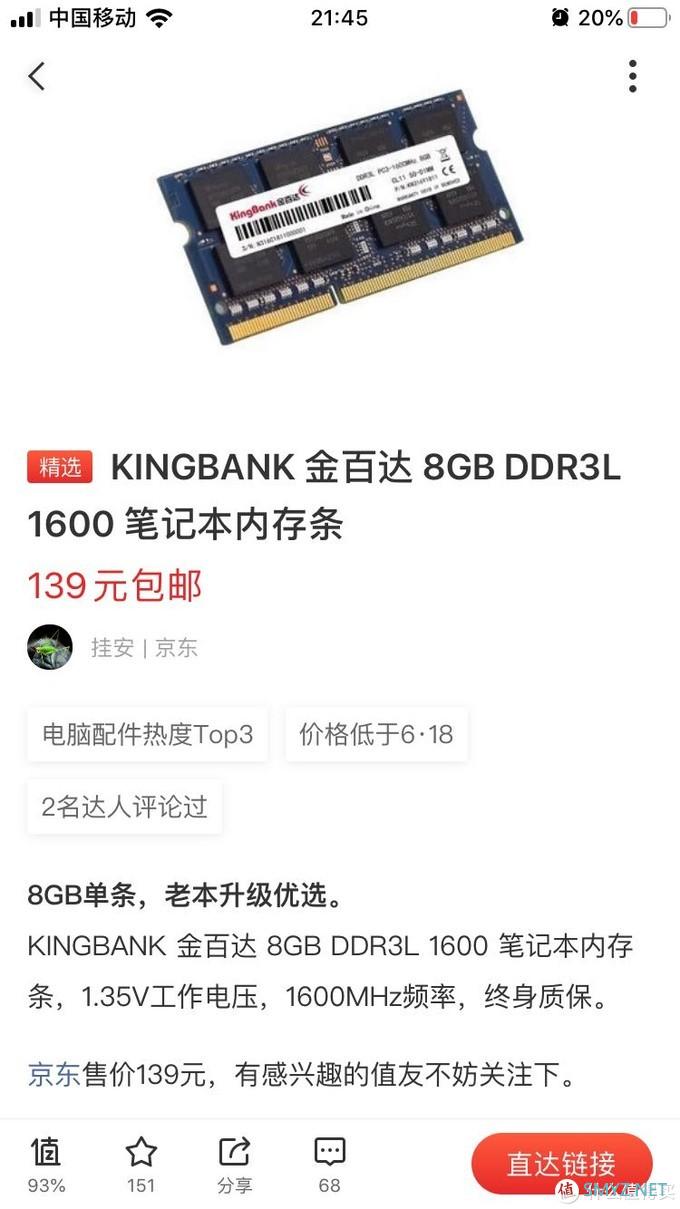
Task: Vote the deal as worth it (值)
Action: pos(46,1164)
